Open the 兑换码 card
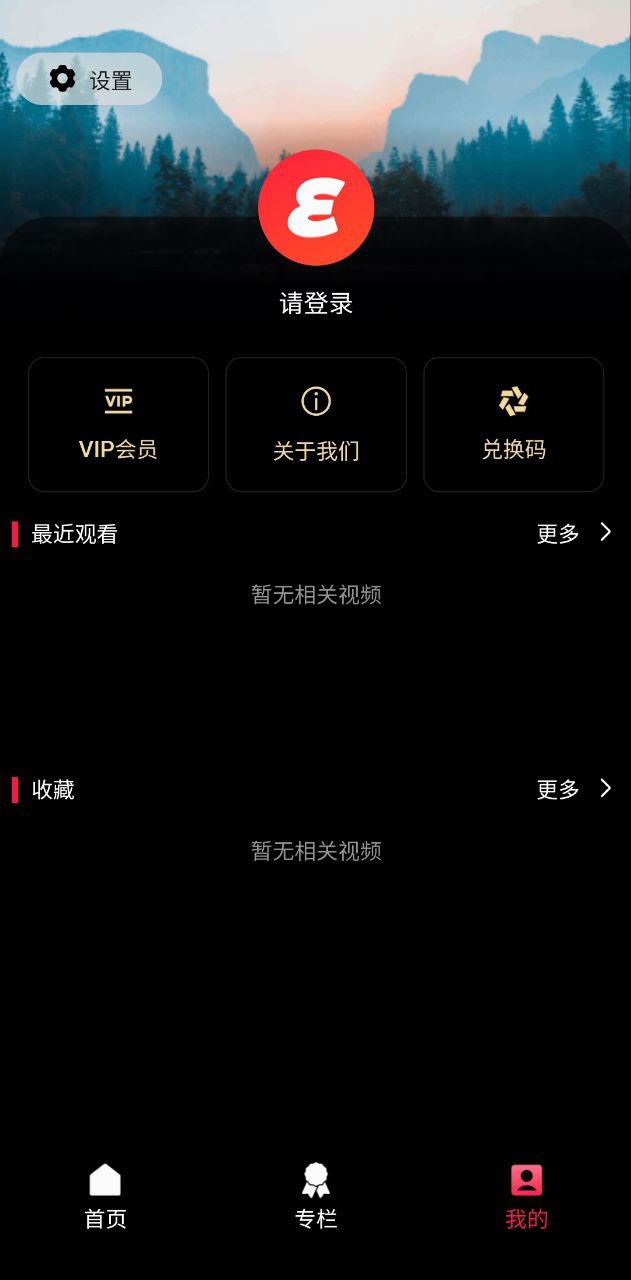631x1280 pixels. coord(513,425)
